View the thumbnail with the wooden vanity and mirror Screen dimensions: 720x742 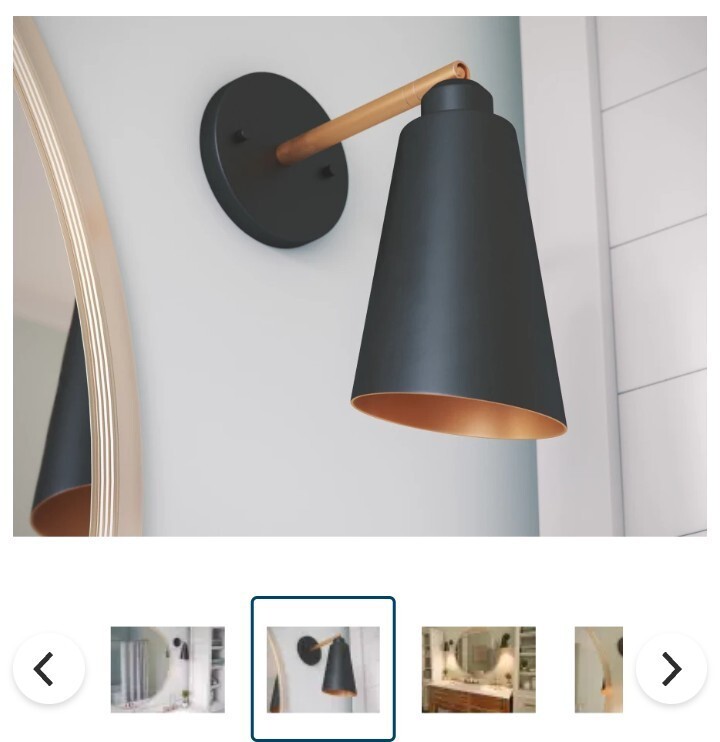pos(478,669)
